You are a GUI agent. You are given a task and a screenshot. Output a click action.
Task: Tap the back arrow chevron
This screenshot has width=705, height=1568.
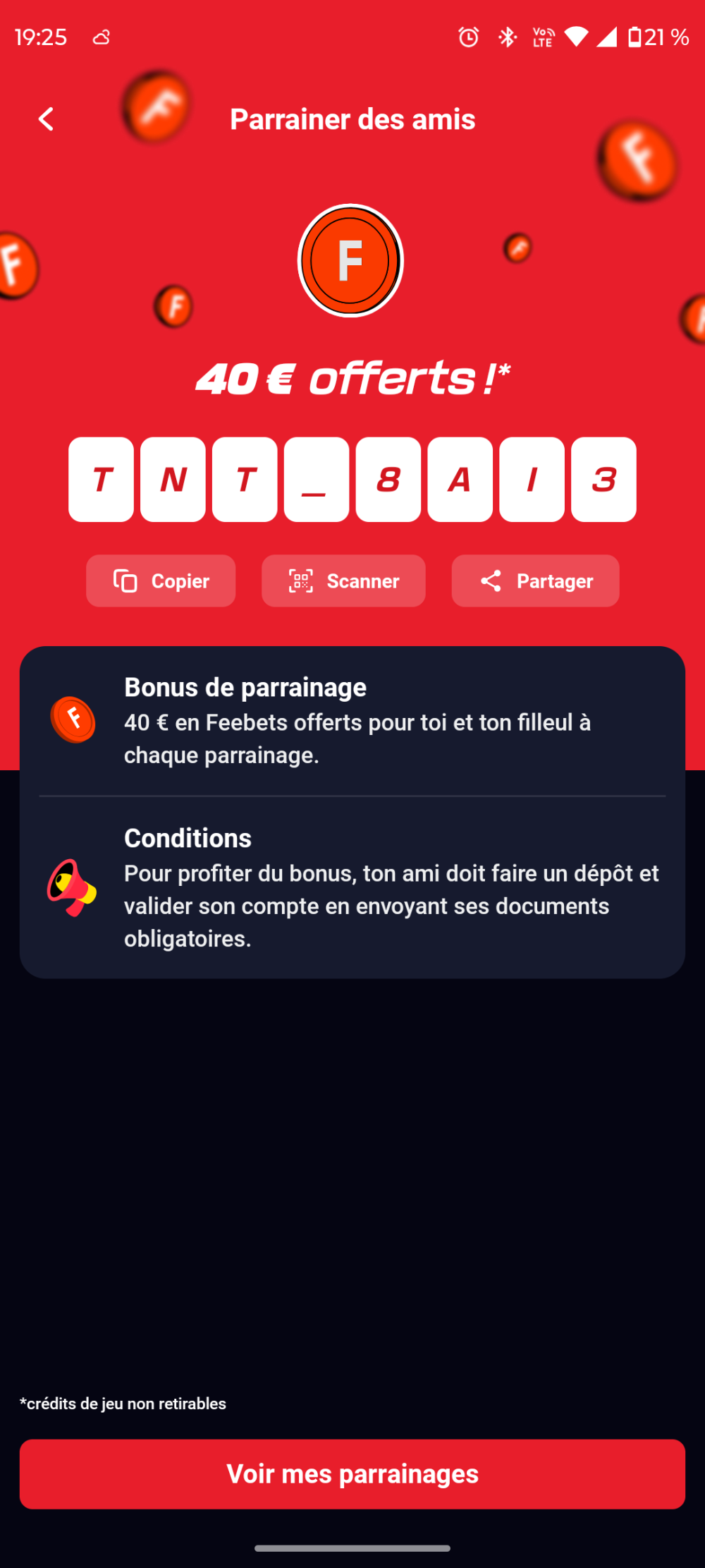(x=46, y=118)
